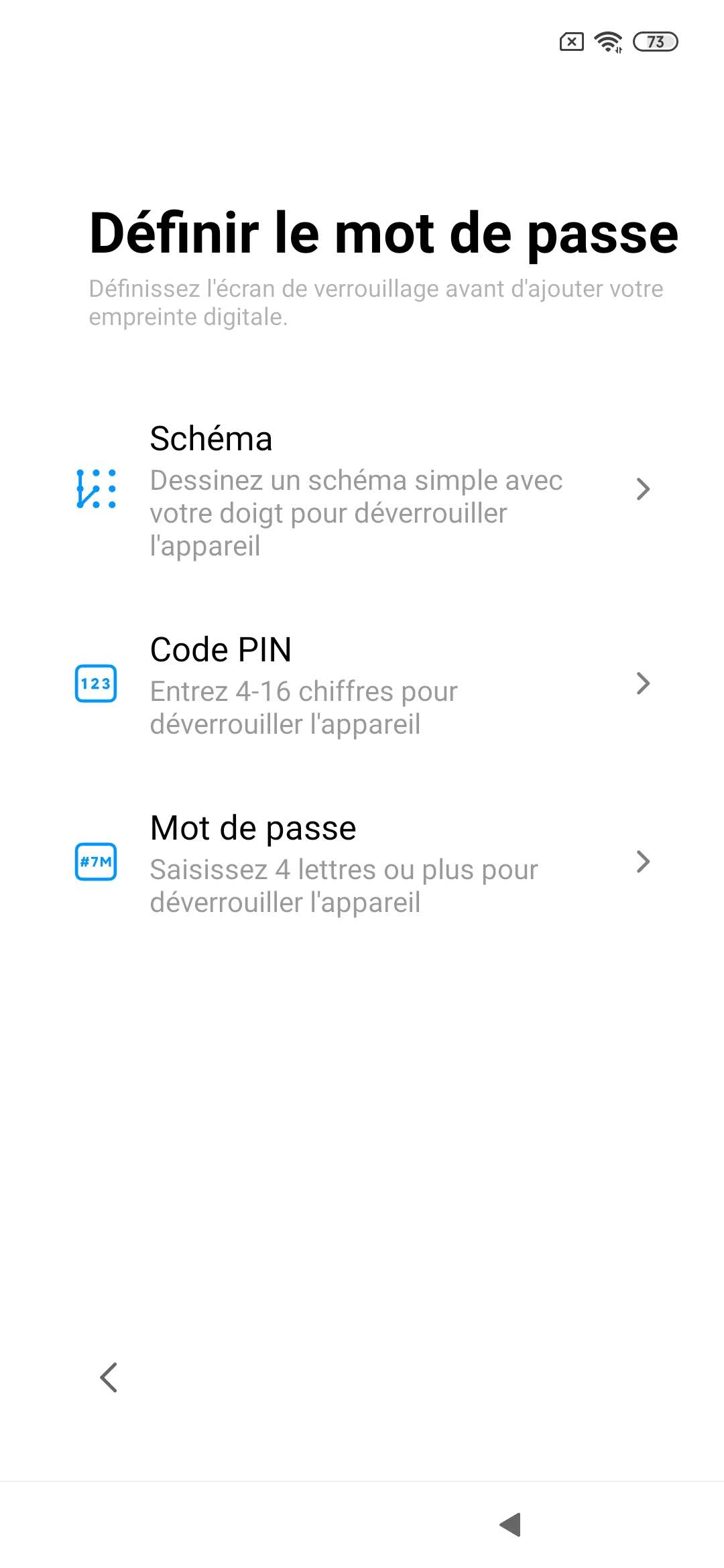Choose the Schéma unlock option
The height and width of the screenshot is (1568, 724).
(x=362, y=490)
